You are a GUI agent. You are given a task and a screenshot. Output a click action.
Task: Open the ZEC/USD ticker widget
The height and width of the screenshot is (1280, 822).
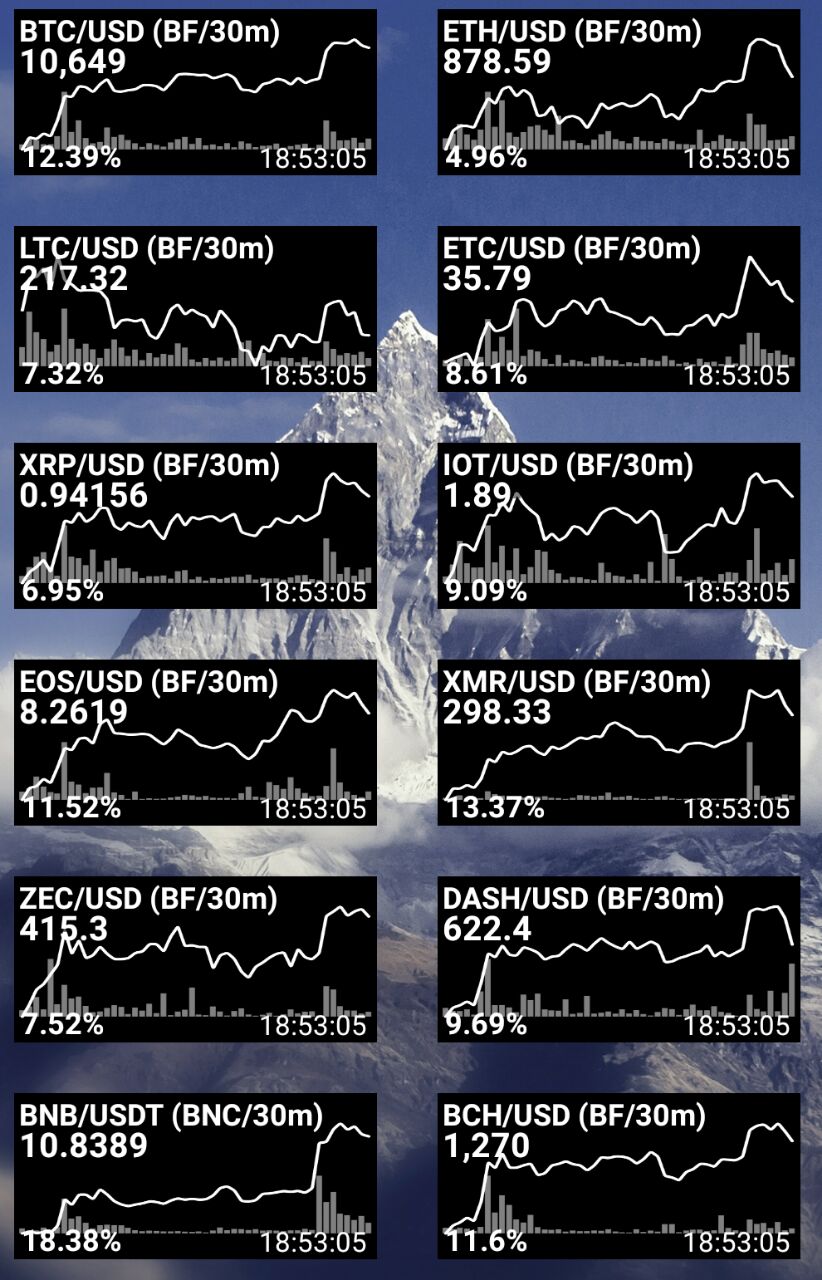coord(196,960)
